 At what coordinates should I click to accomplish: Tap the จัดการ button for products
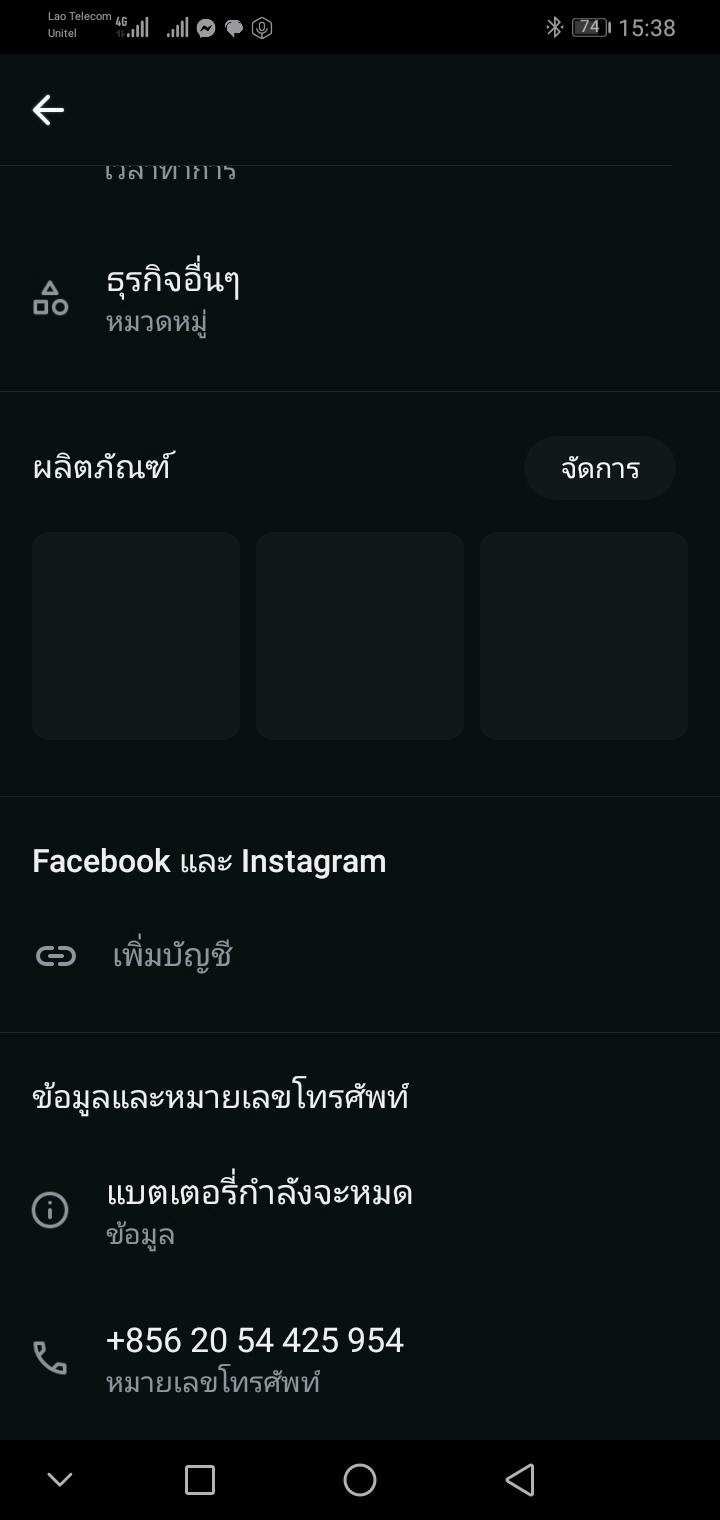click(x=599, y=468)
